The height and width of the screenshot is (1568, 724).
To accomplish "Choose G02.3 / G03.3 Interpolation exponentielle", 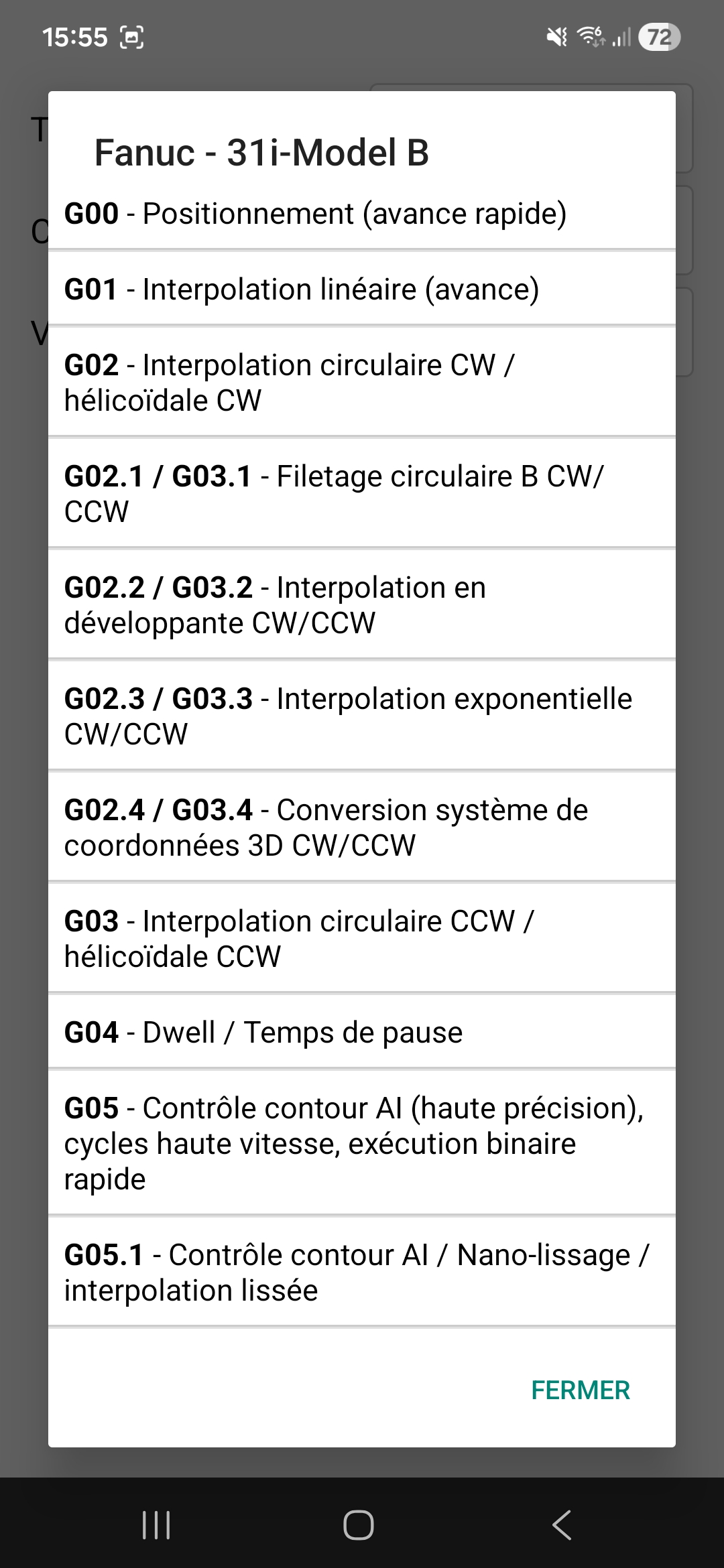I will click(x=362, y=715).
